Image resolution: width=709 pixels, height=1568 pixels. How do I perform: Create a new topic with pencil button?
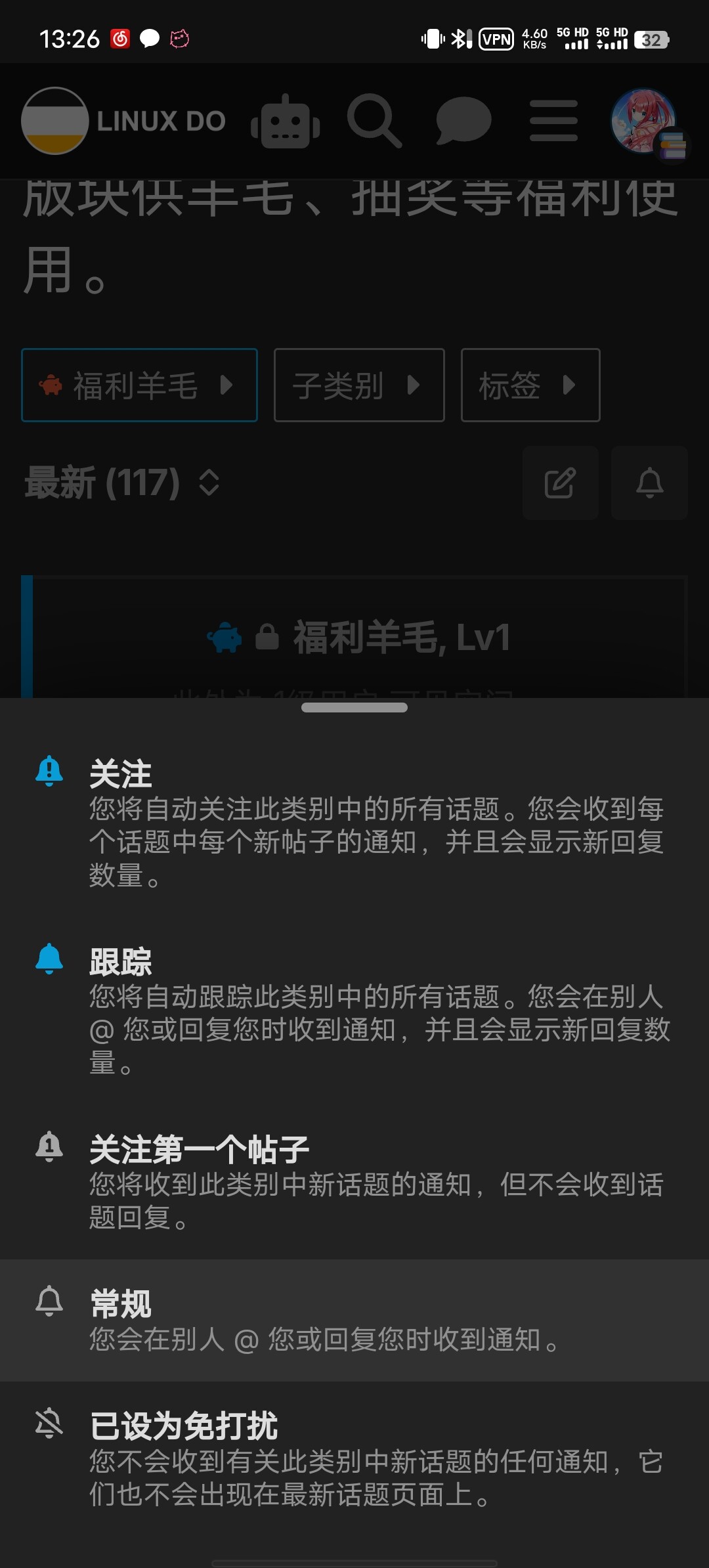point(561,483)
